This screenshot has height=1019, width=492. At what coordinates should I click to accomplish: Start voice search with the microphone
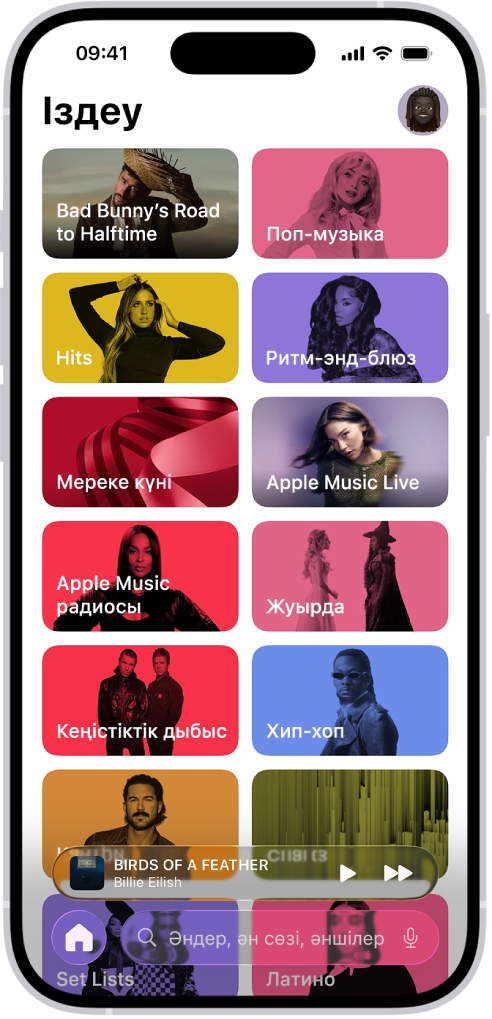click(410, 937)
